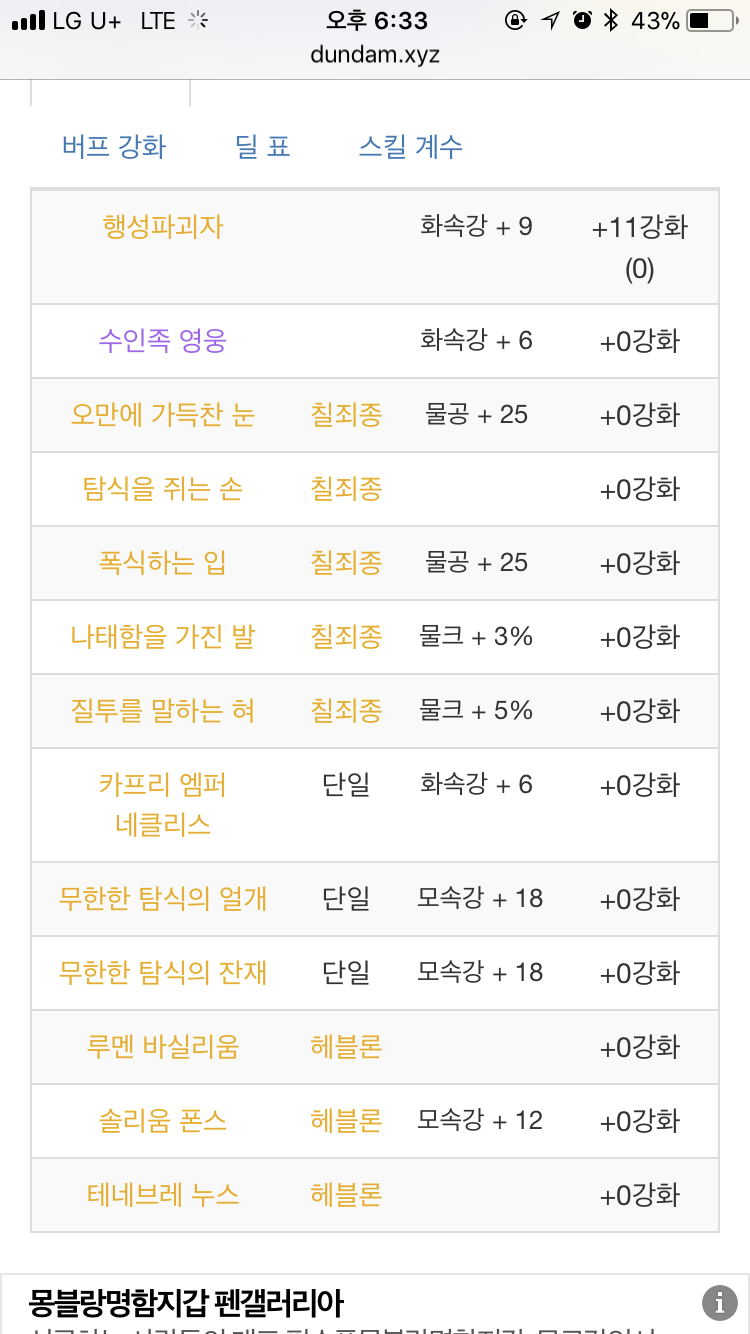
Task: Tap the 수인족 영웅 item link
Action: [163, 341]
